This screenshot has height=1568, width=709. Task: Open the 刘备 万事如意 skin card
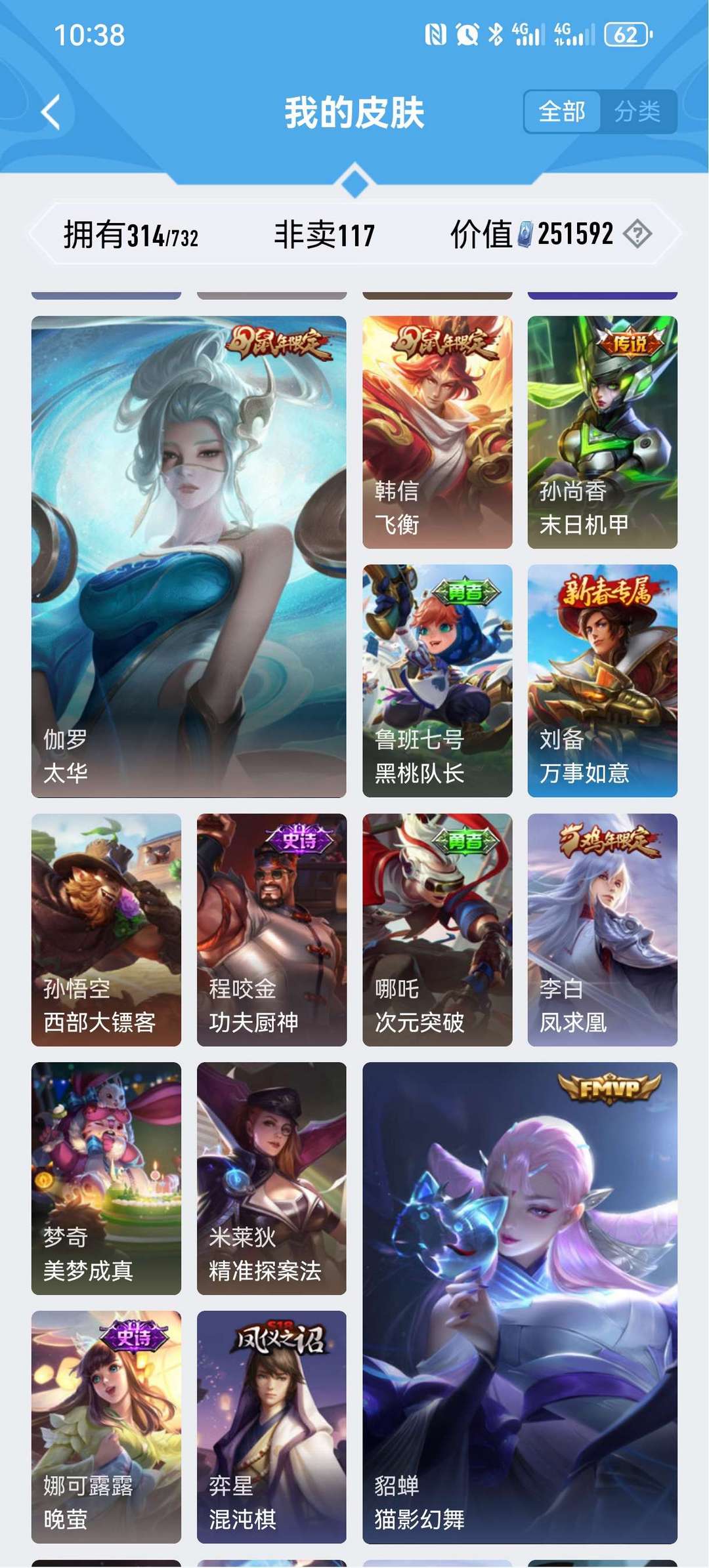[x=603, y=680]
